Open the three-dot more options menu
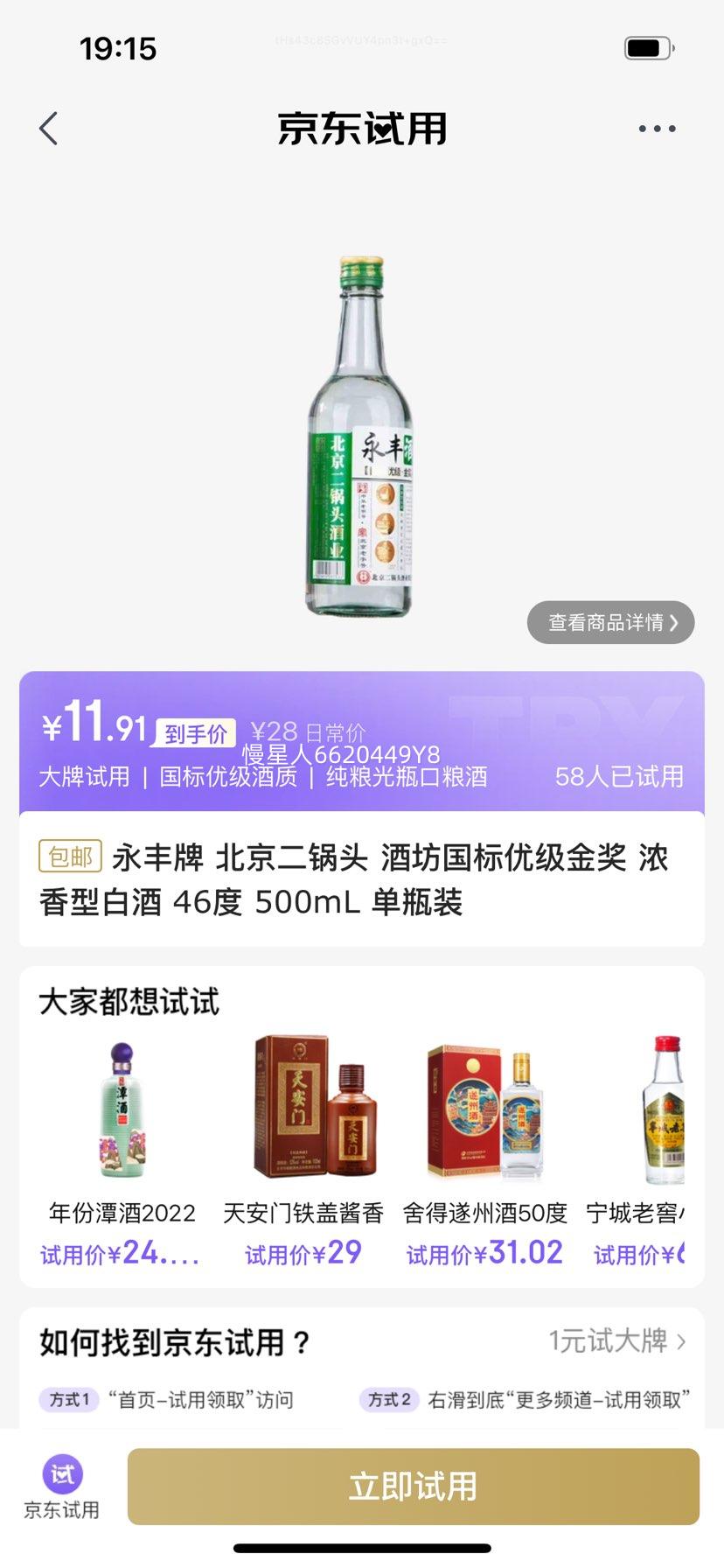 pos(656,127)
